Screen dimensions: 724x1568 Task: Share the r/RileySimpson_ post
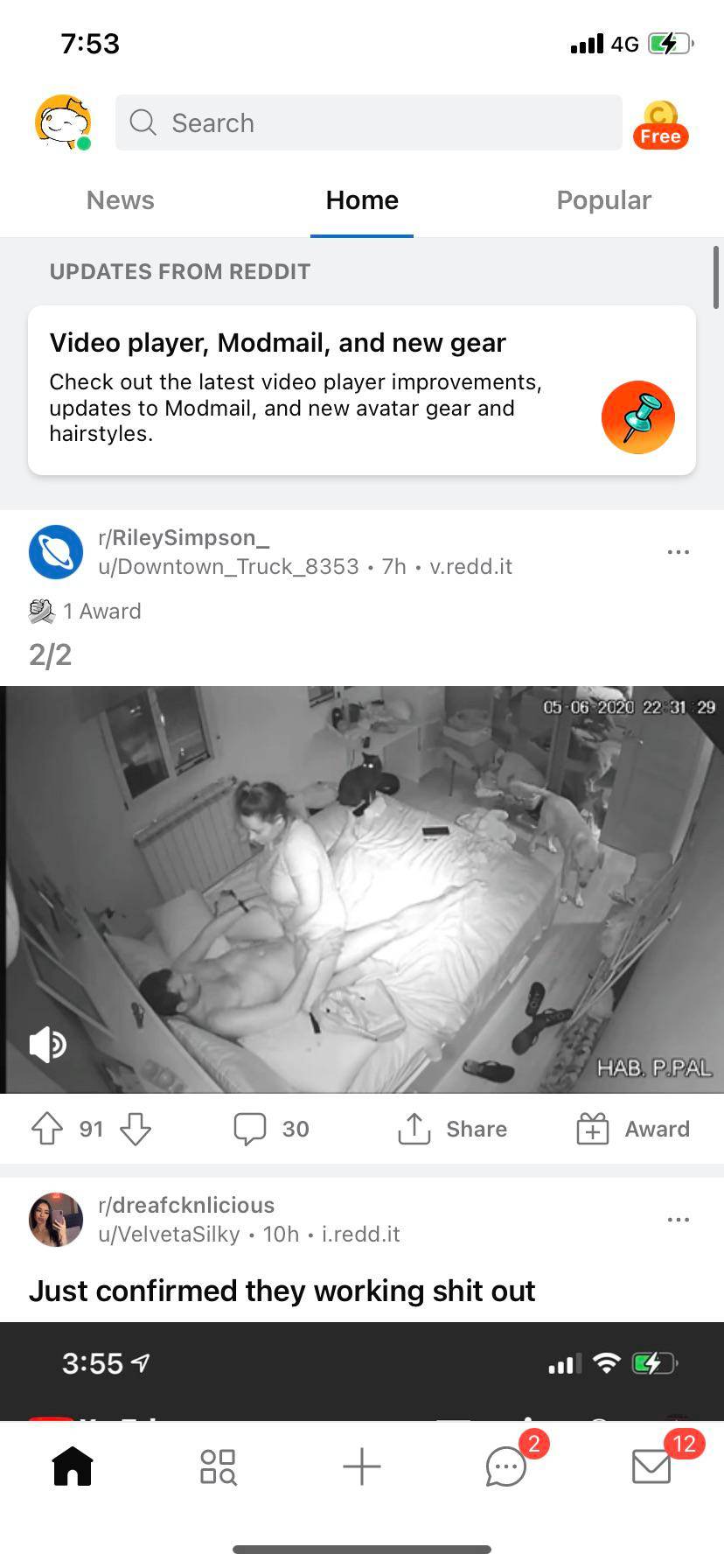tap(452, 1129)
